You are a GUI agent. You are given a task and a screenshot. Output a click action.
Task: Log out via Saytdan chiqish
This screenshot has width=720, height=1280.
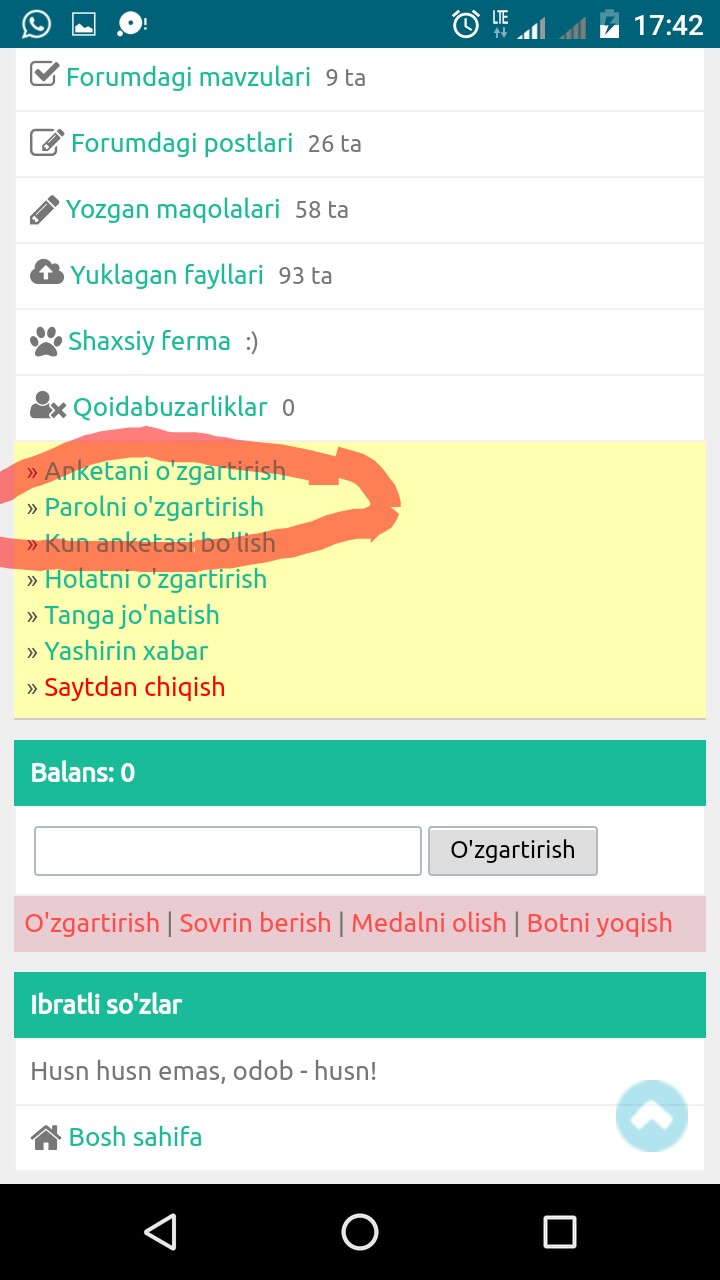tap(134, 687)
